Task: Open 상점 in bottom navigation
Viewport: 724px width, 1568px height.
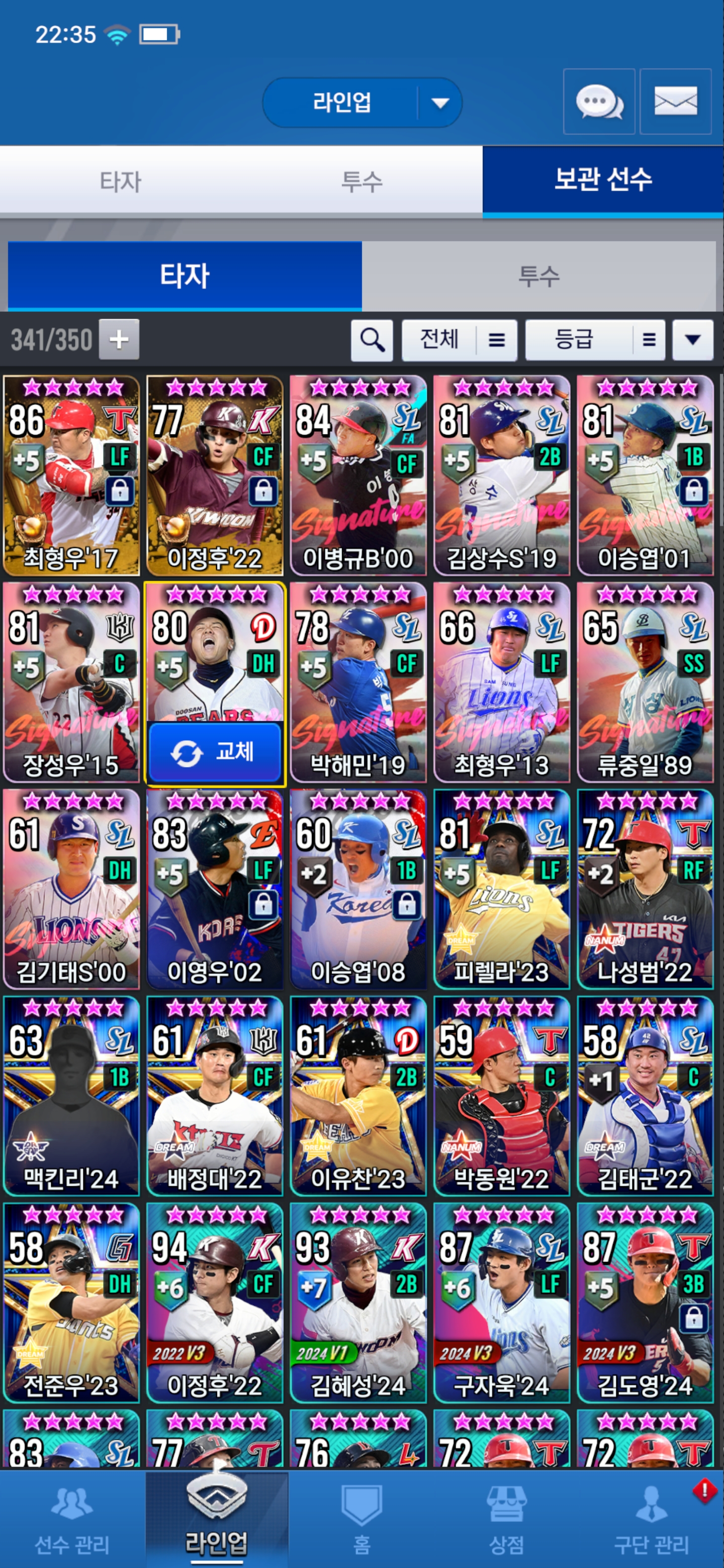Action: 506,1519
